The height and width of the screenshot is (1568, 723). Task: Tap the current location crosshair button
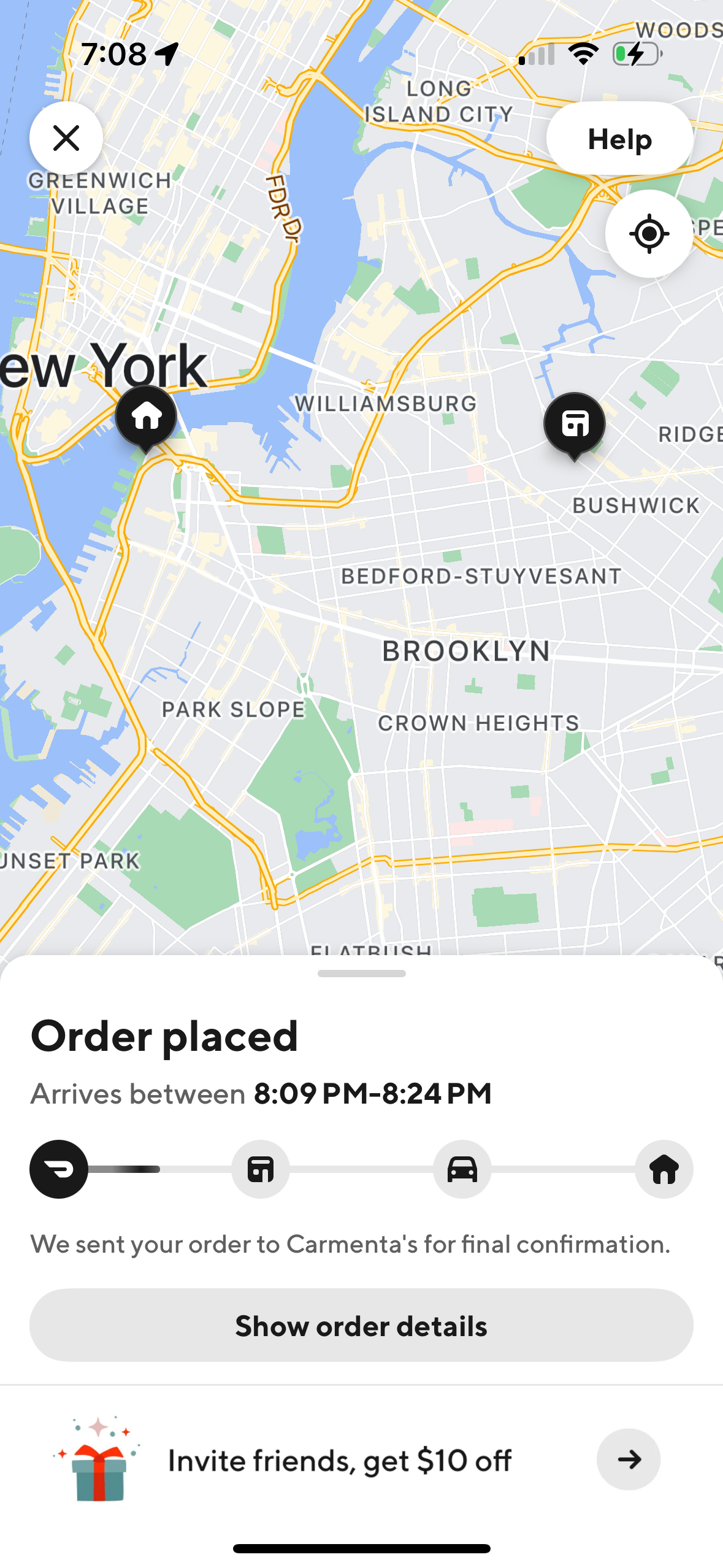click(x=648, y=233)
